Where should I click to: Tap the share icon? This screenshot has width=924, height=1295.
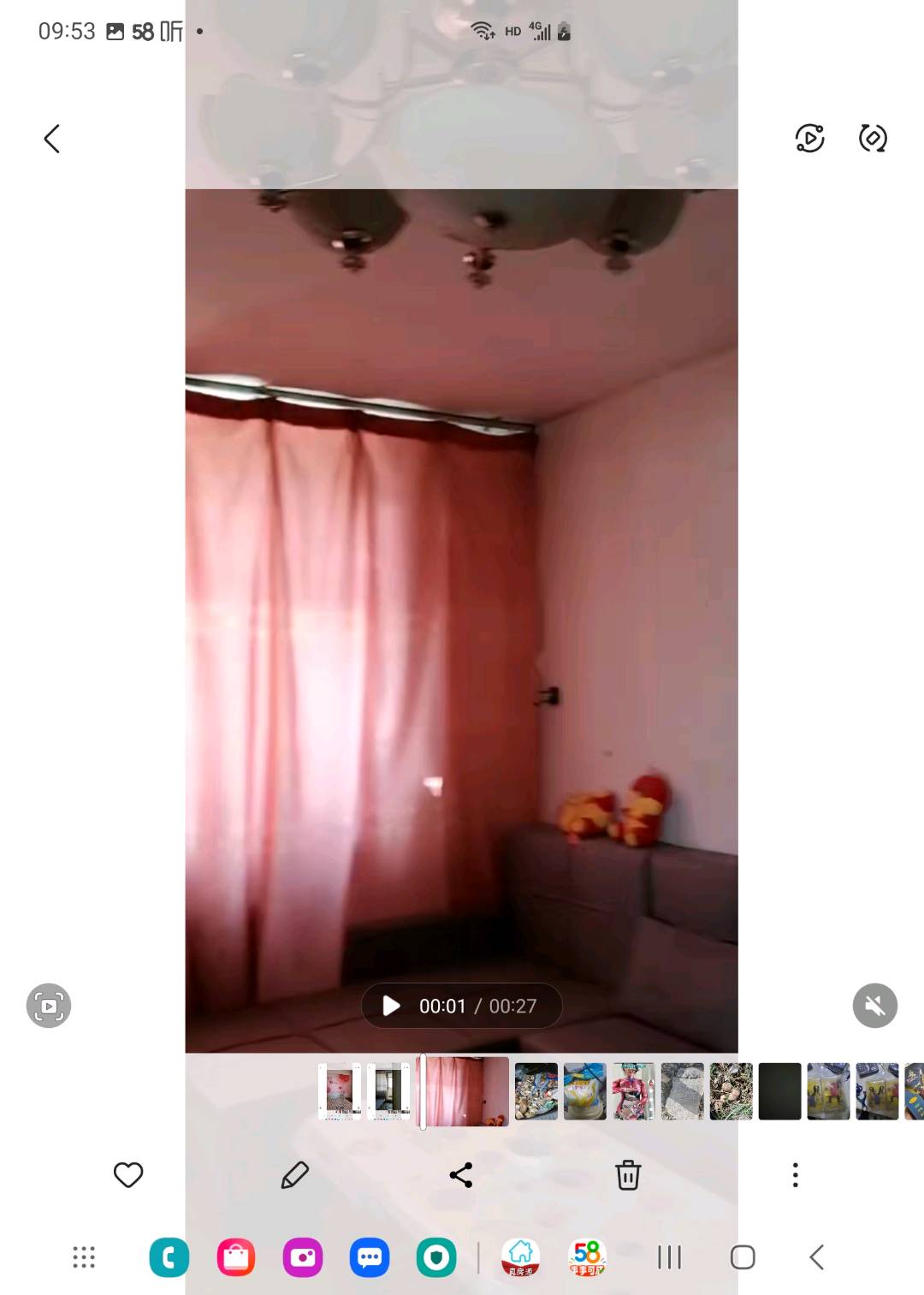coord(462,1175)
